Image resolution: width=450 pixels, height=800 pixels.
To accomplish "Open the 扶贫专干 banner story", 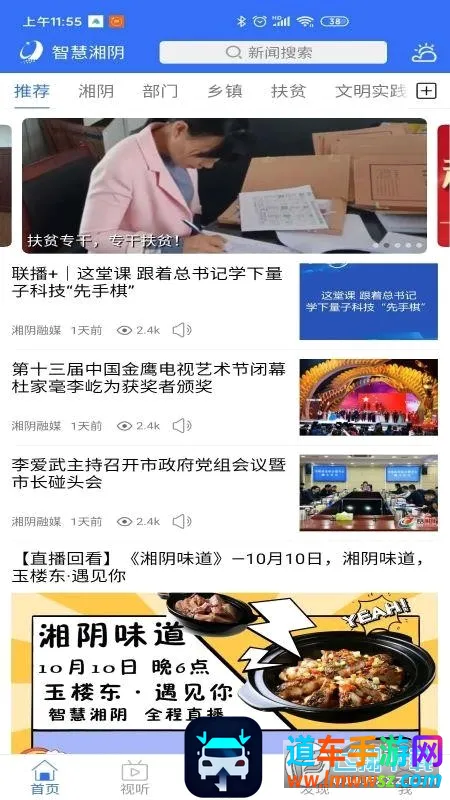I will (x=224, y=186).
